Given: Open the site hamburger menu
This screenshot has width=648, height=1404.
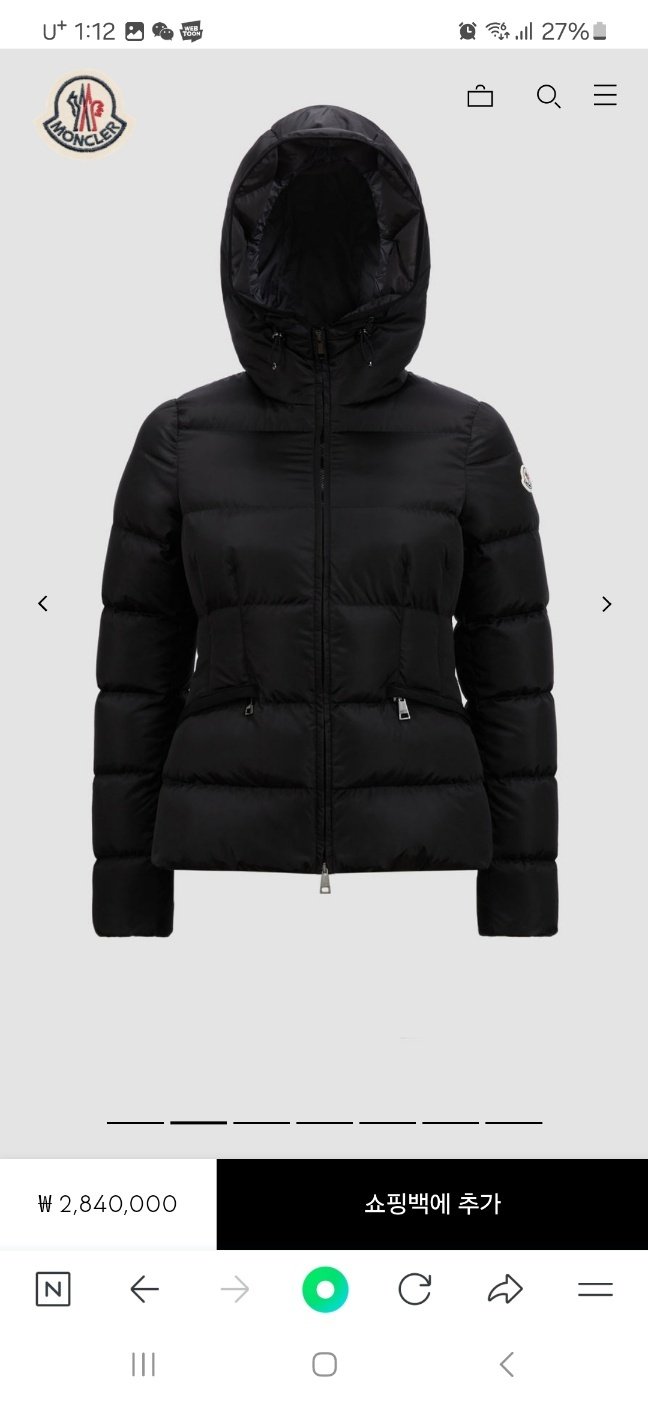Looking at the screenshot, I should (x=605, y=96).
